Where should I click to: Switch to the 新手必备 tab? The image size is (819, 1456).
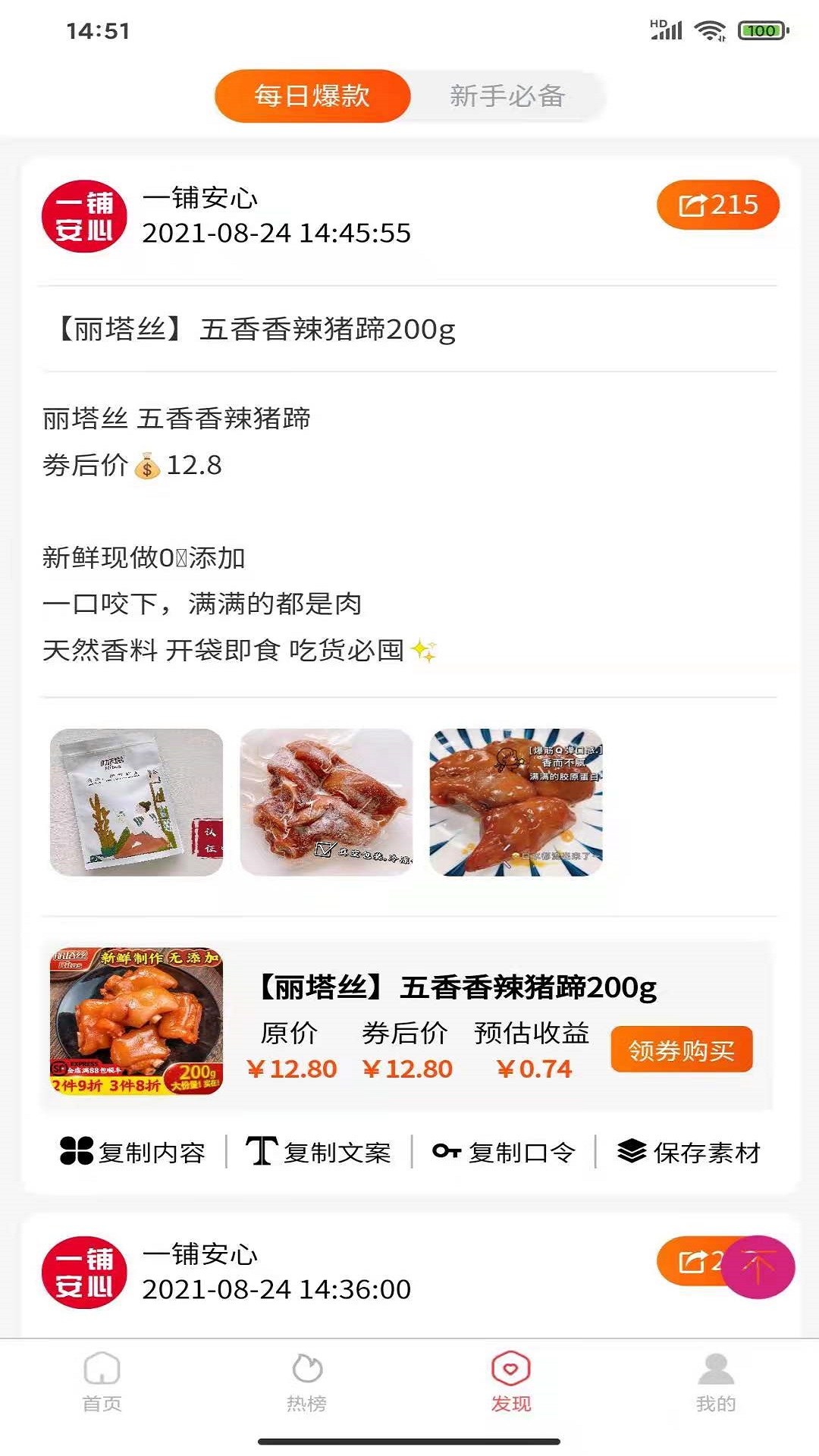coord(507,96)
